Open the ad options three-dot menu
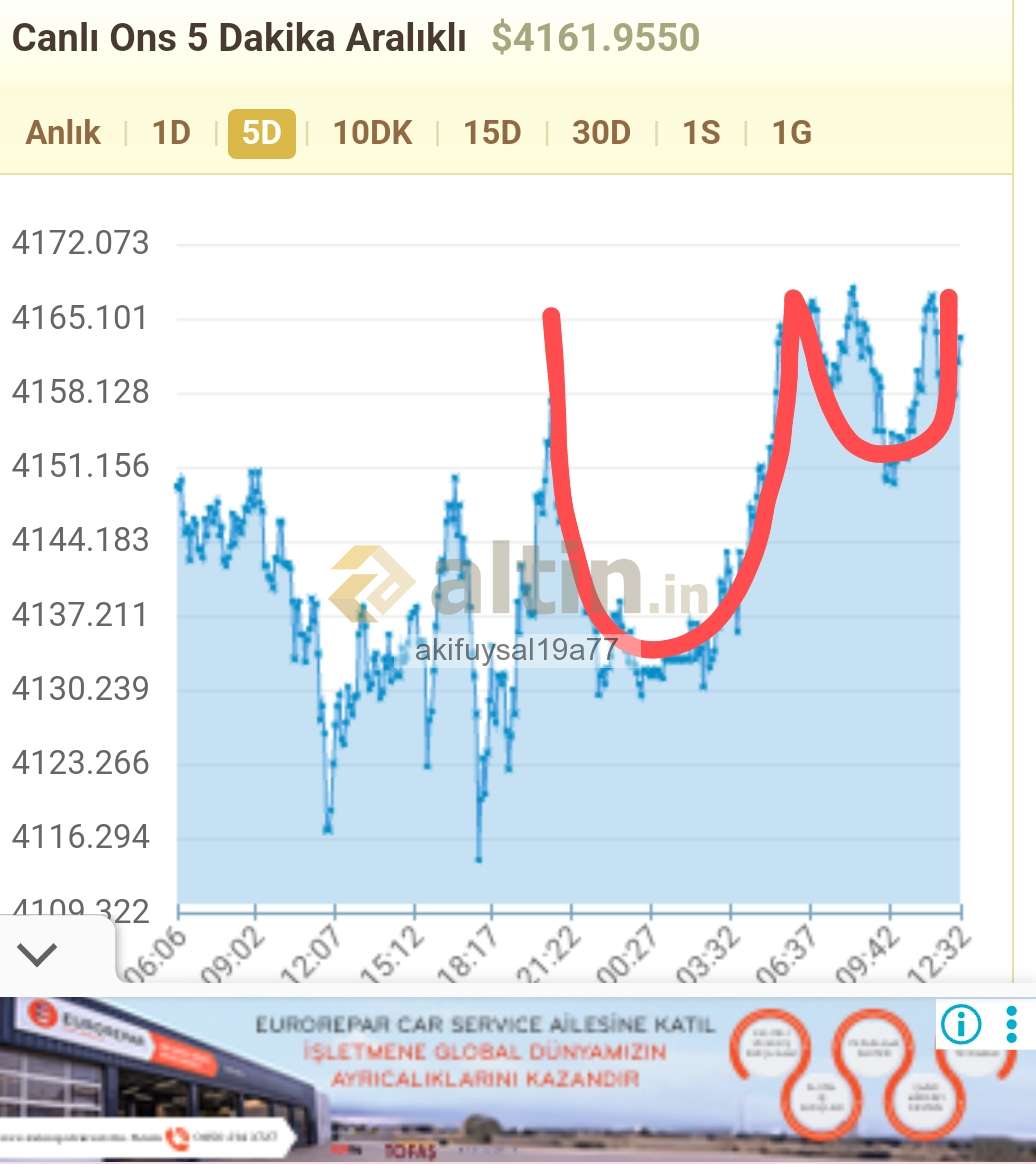 [1012, 1024]
